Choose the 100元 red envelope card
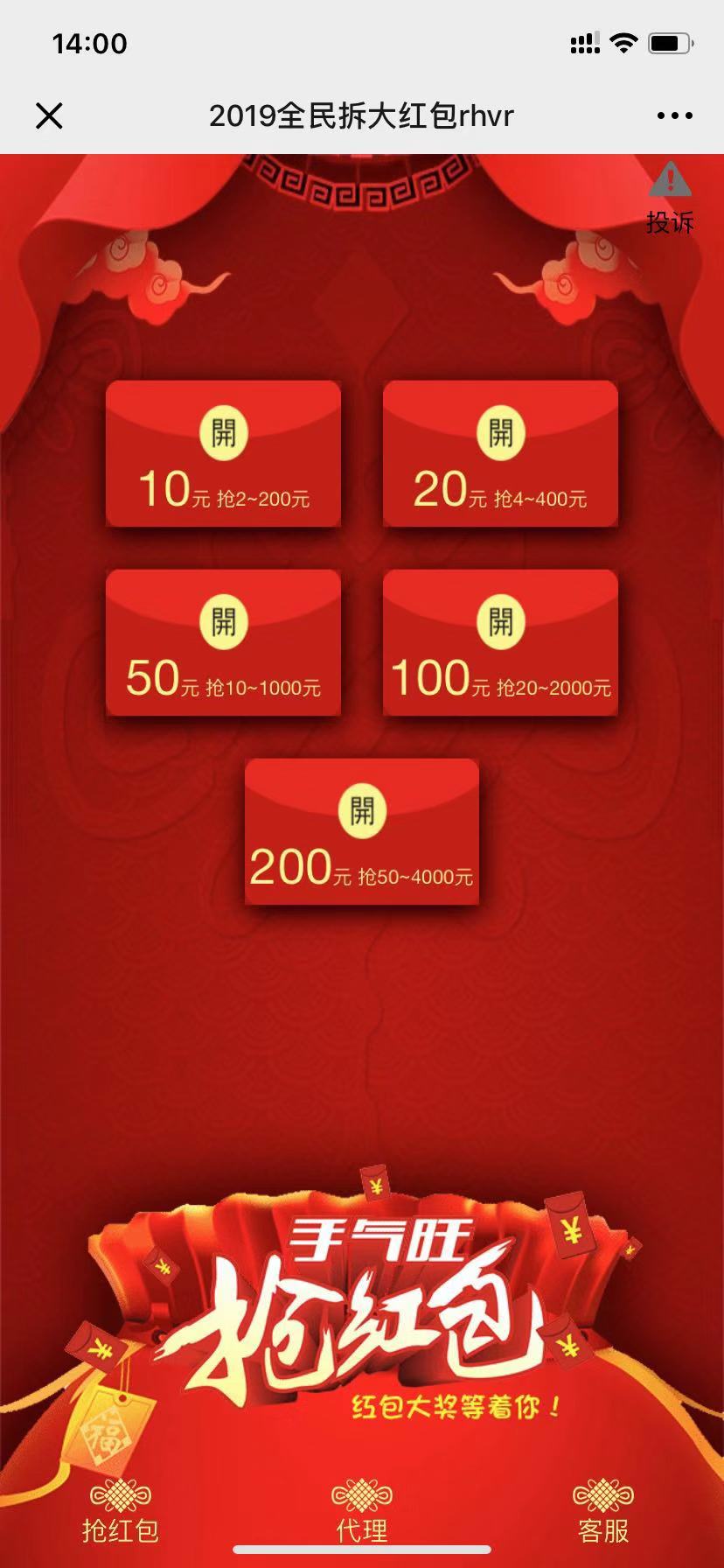Screen dimensions: 724x1568 click(500, 642)
